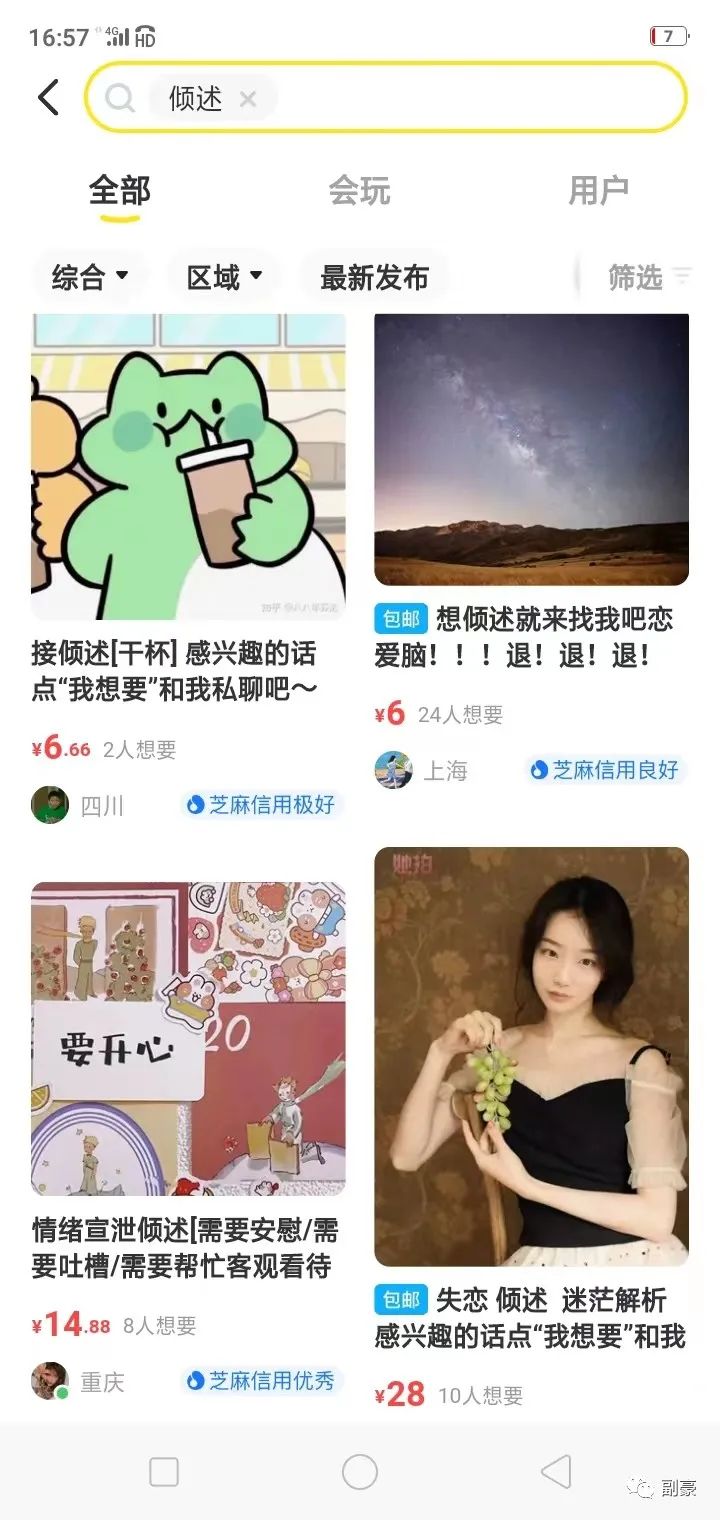Tap the system home button
This screenshot has height=1520, width=720.
tap(360, 1472)
